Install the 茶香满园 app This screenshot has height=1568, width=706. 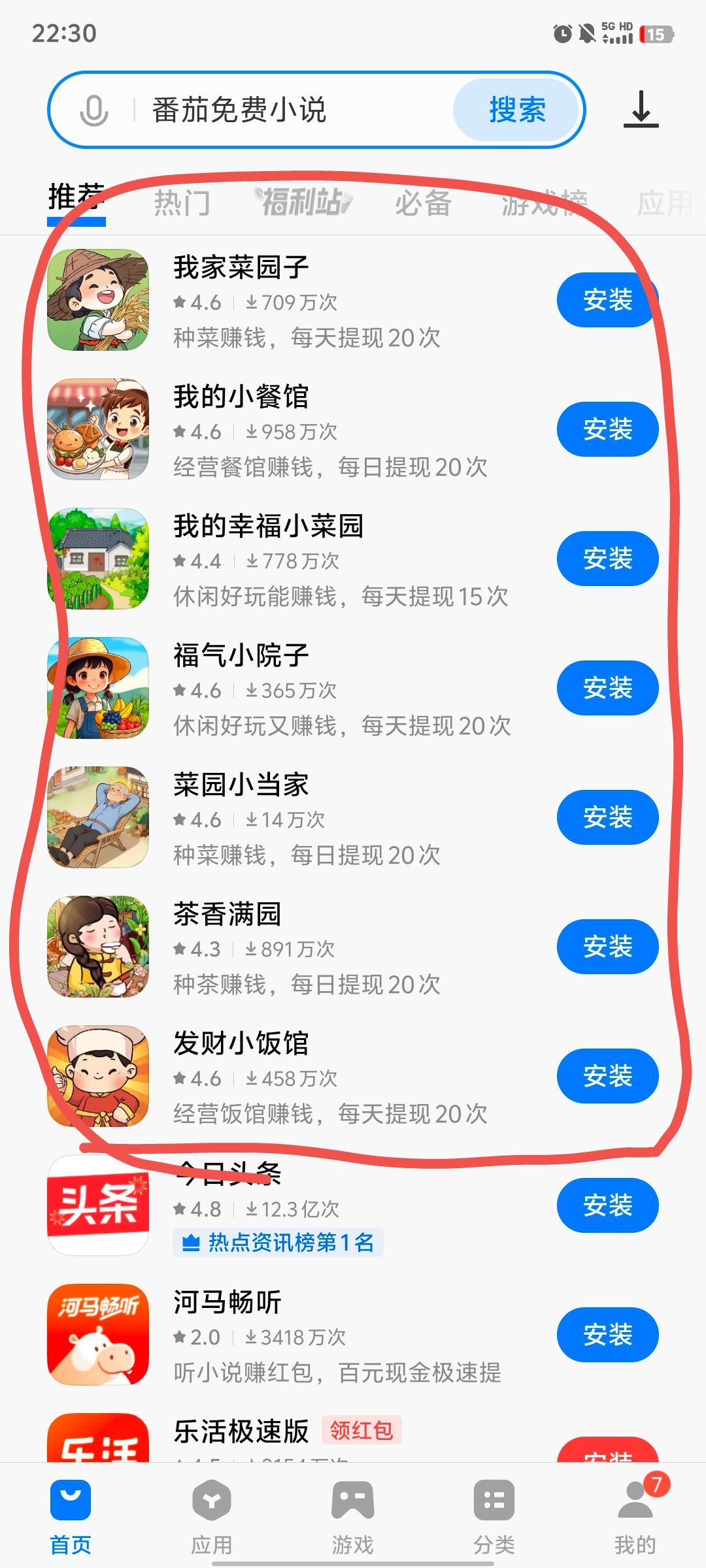[607, 947]
